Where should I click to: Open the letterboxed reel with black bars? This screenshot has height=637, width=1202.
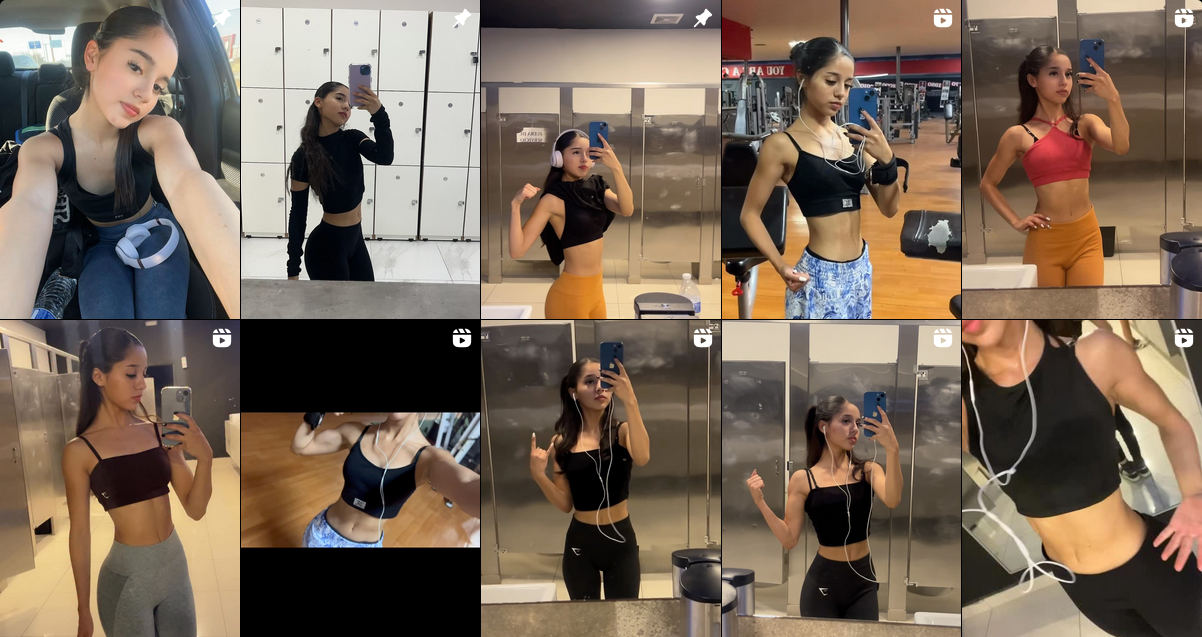click(x=360, y=478)
